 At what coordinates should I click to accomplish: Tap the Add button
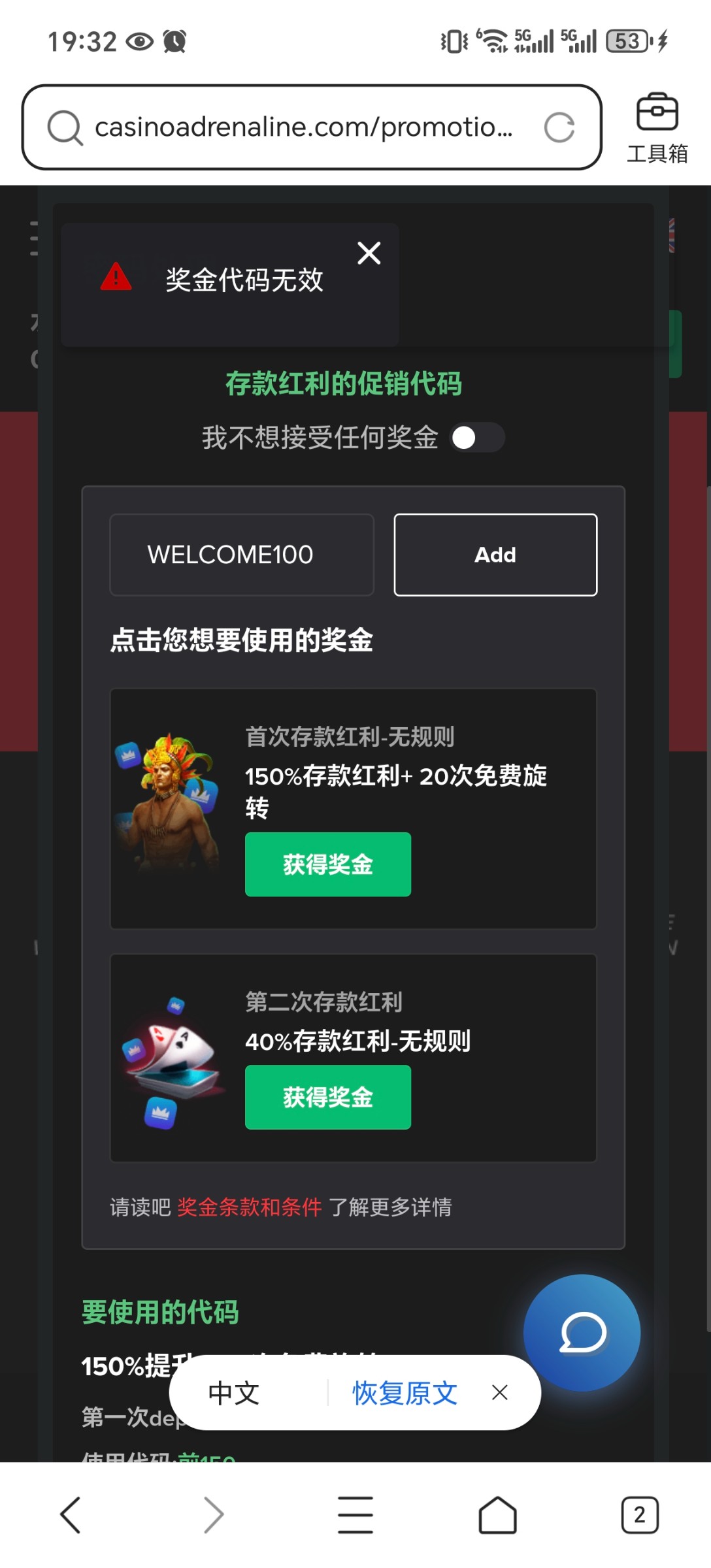[495, 555]
